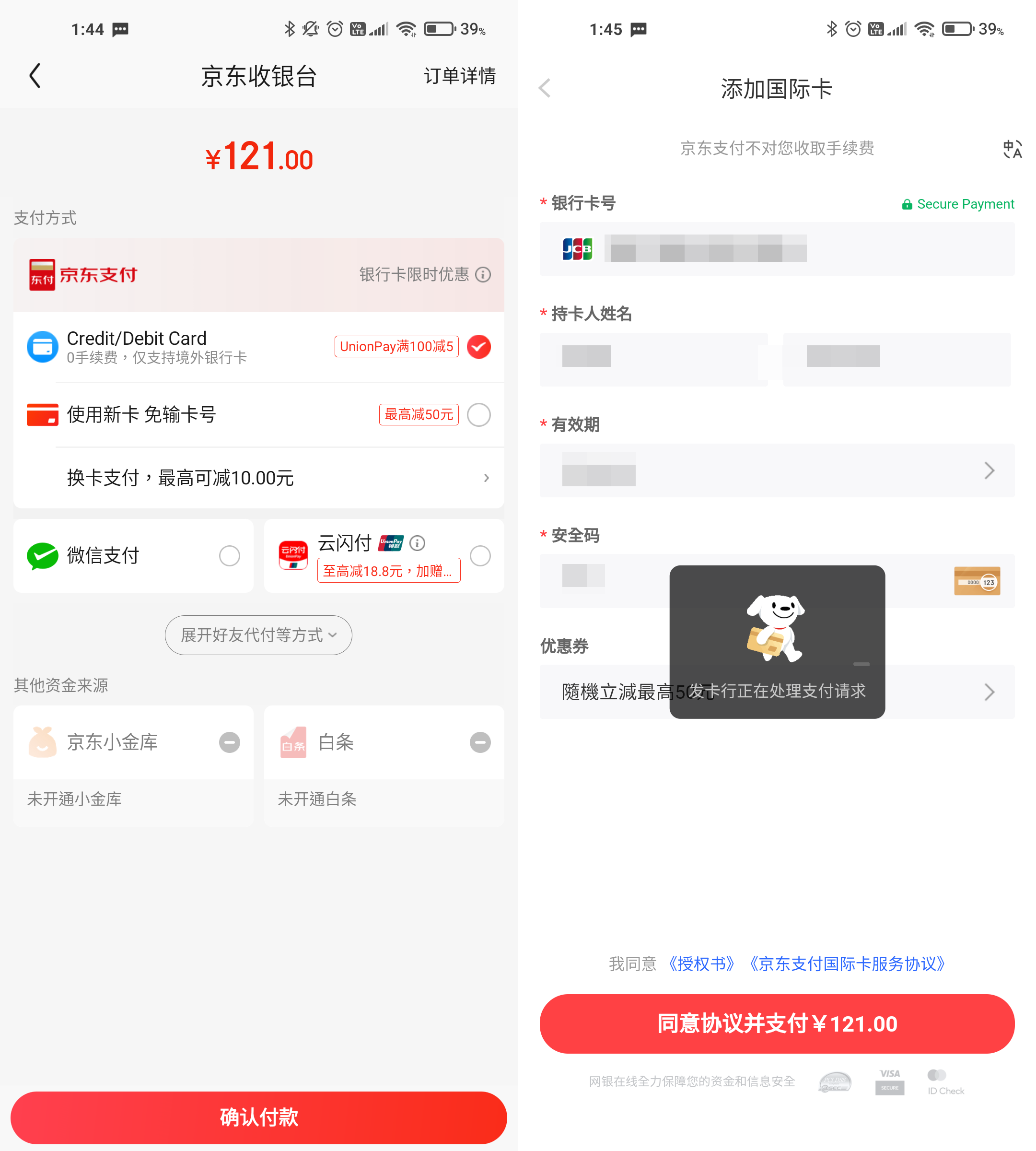This screenshot has height=1151, width=1036.
Task: Select 云闪付 as the payment method
Action: (480, 556)
